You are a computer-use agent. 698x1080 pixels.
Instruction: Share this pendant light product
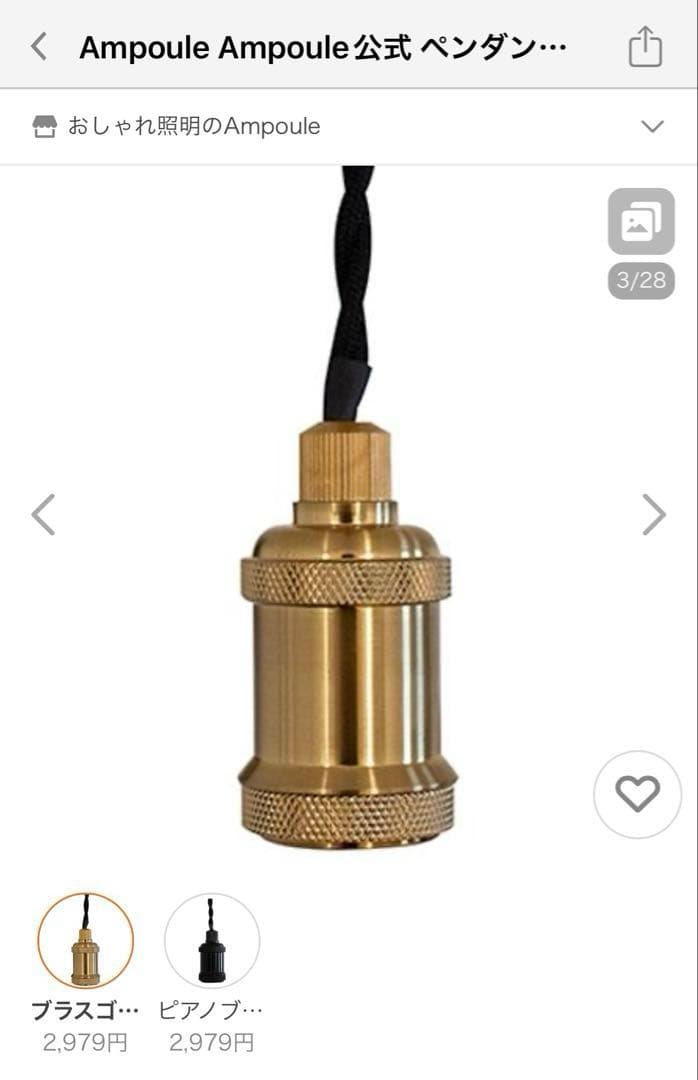[x=645, y=46]
